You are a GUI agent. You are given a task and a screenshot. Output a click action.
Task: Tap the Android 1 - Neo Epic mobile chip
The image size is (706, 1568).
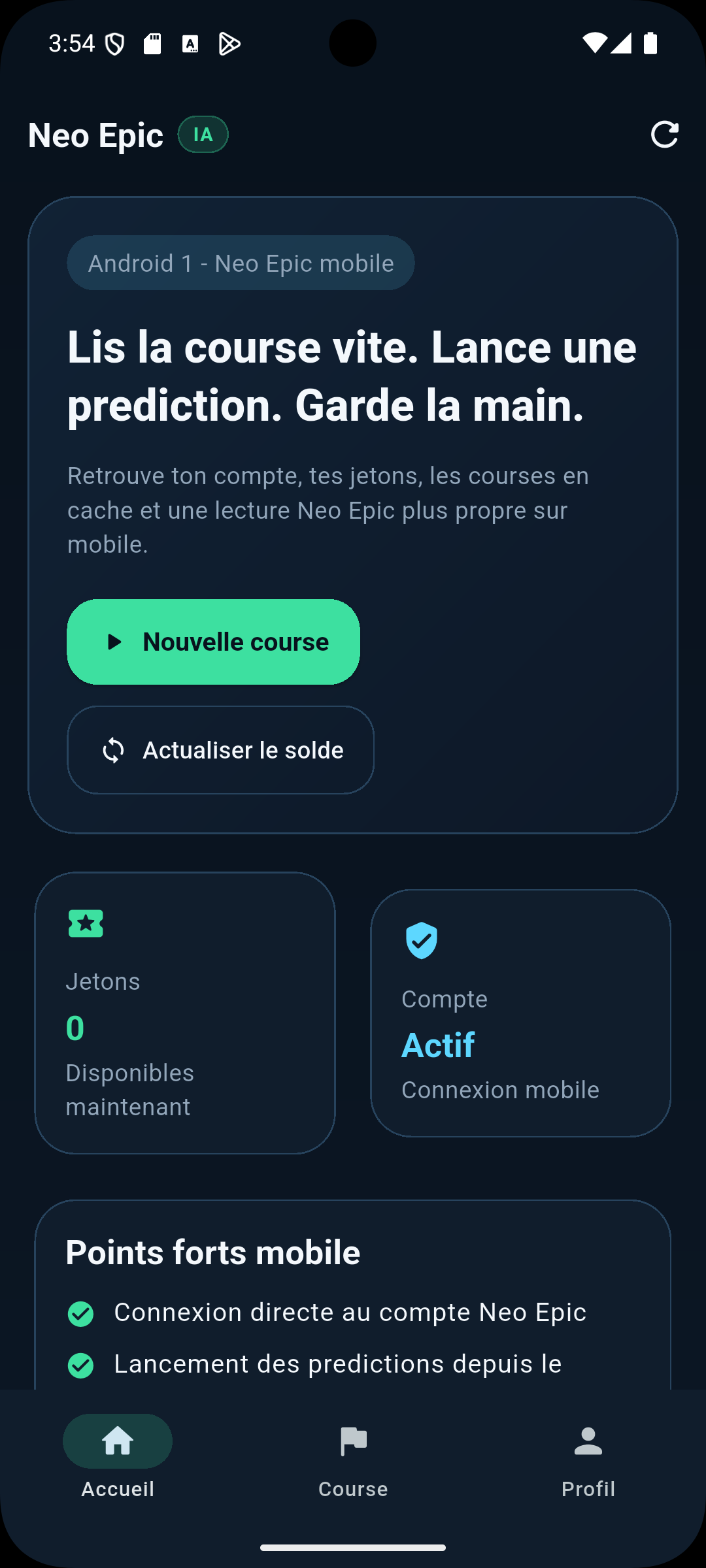241,263
